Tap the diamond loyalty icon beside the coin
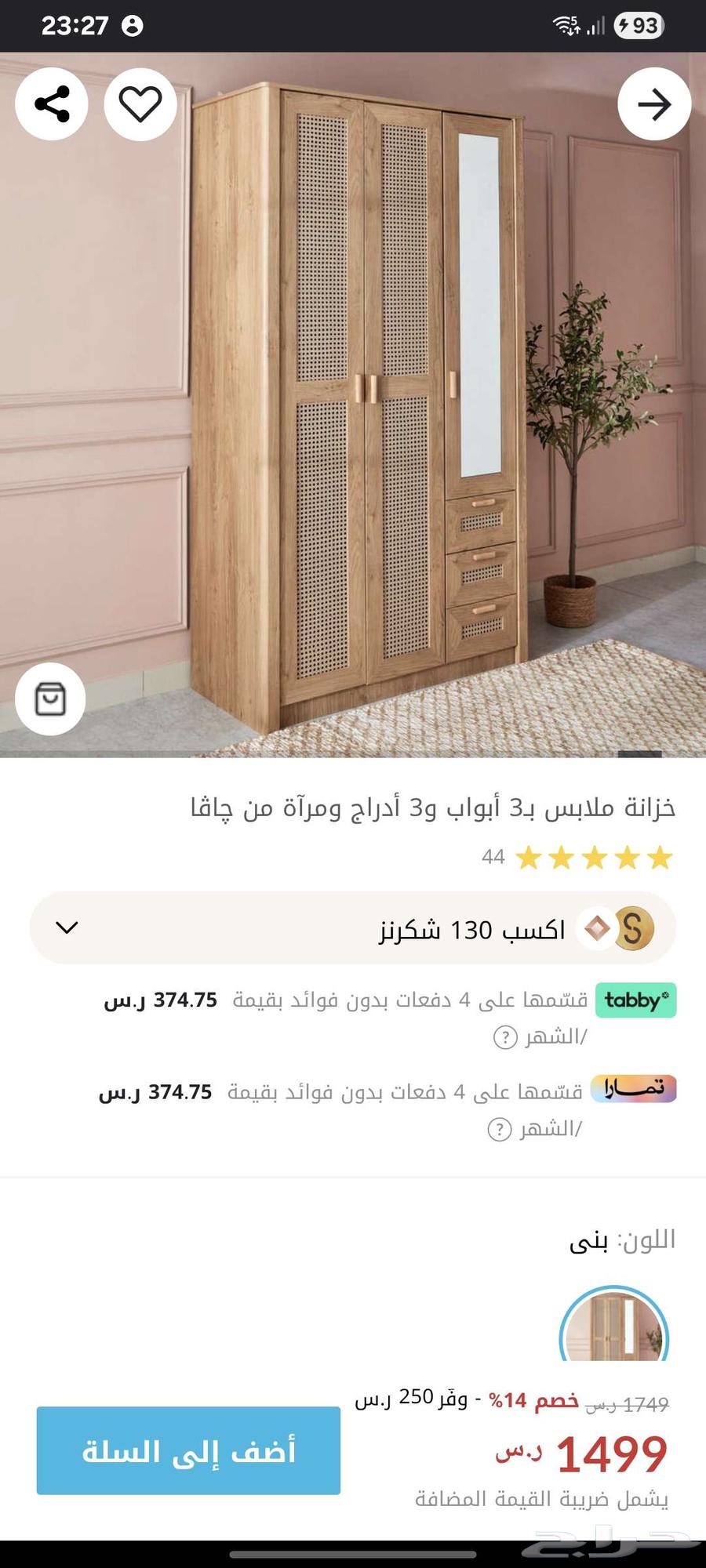Viewport: 706px width, 1568px height. tap(598, 928)
